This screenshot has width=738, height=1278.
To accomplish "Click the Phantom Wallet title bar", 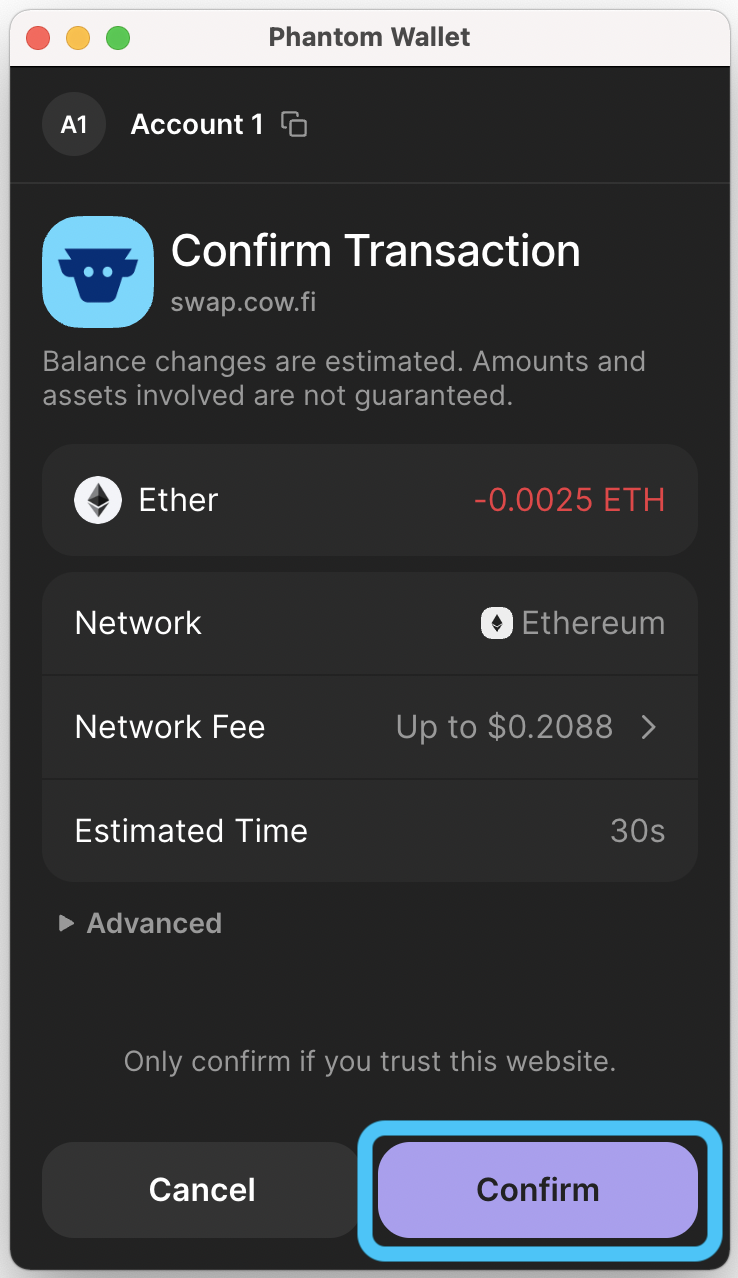I will pyautogui.click(x=369, y=37).
